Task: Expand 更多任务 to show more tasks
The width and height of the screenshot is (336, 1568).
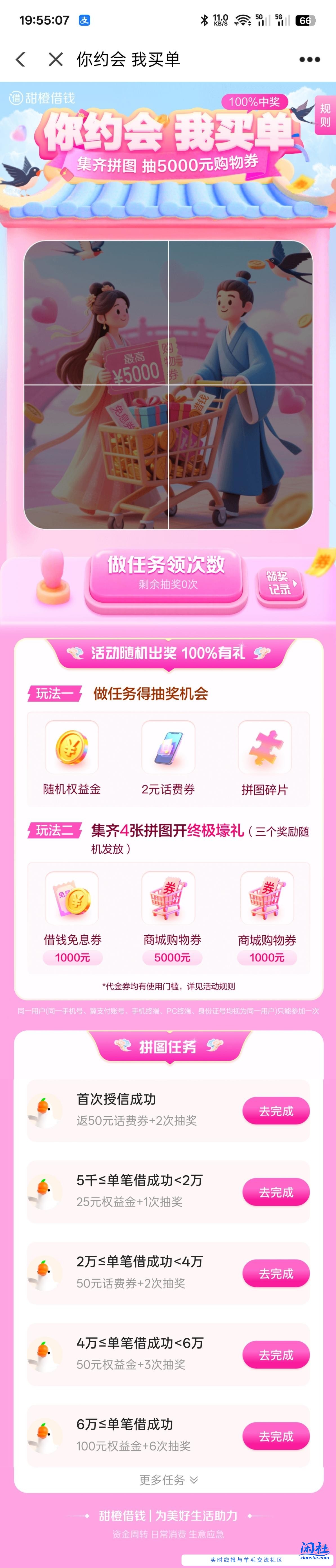Action: tap(168, 1479)
